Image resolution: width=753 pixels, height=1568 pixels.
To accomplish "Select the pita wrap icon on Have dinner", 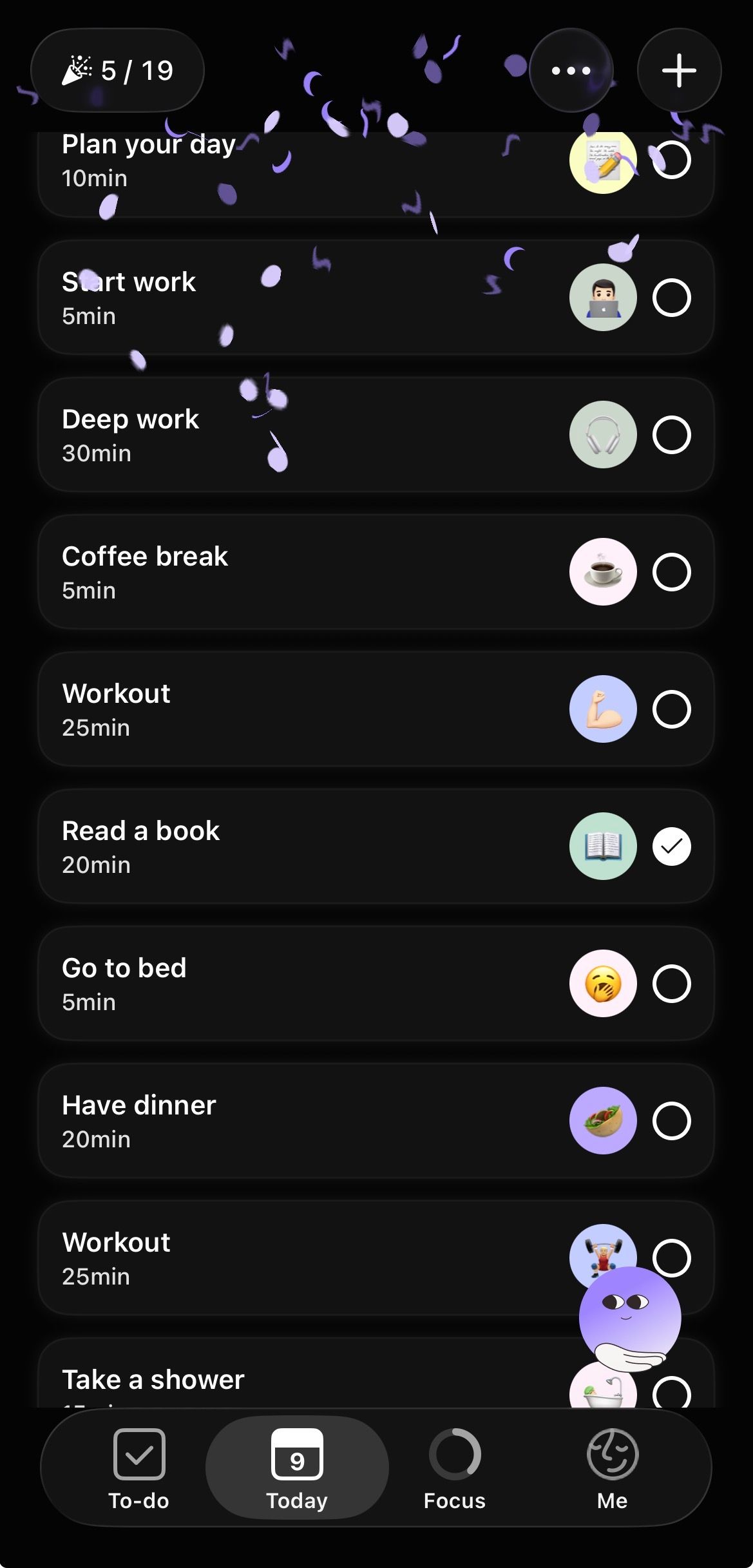I will [x=603, y=1121].
